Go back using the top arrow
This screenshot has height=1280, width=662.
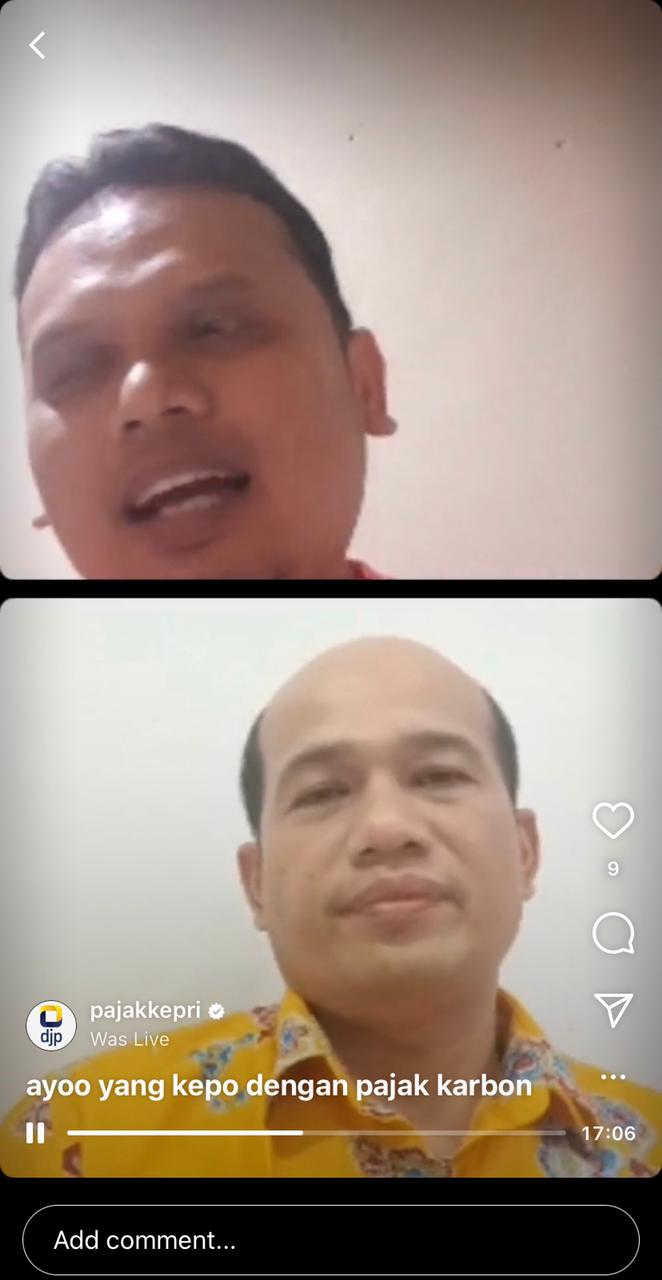[x=37, y=45]
